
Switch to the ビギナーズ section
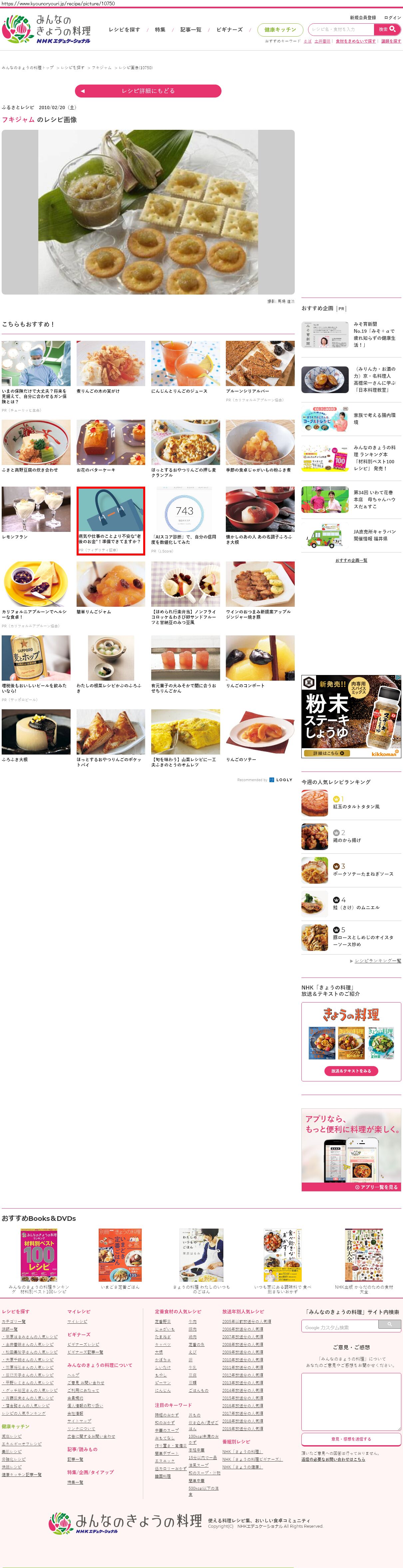click(x=229, y=30)
